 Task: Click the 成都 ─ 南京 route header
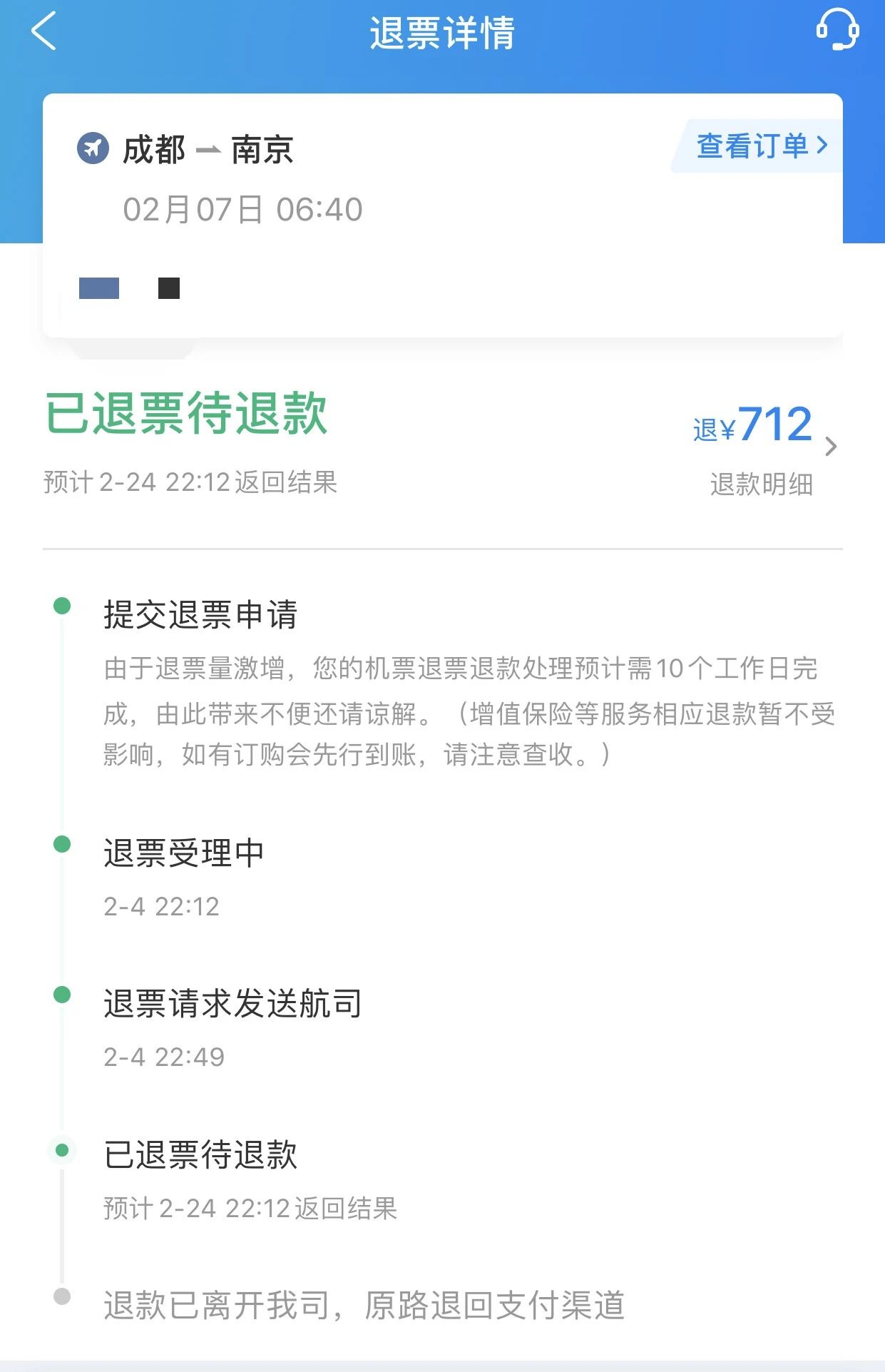[x=207, y=149]
